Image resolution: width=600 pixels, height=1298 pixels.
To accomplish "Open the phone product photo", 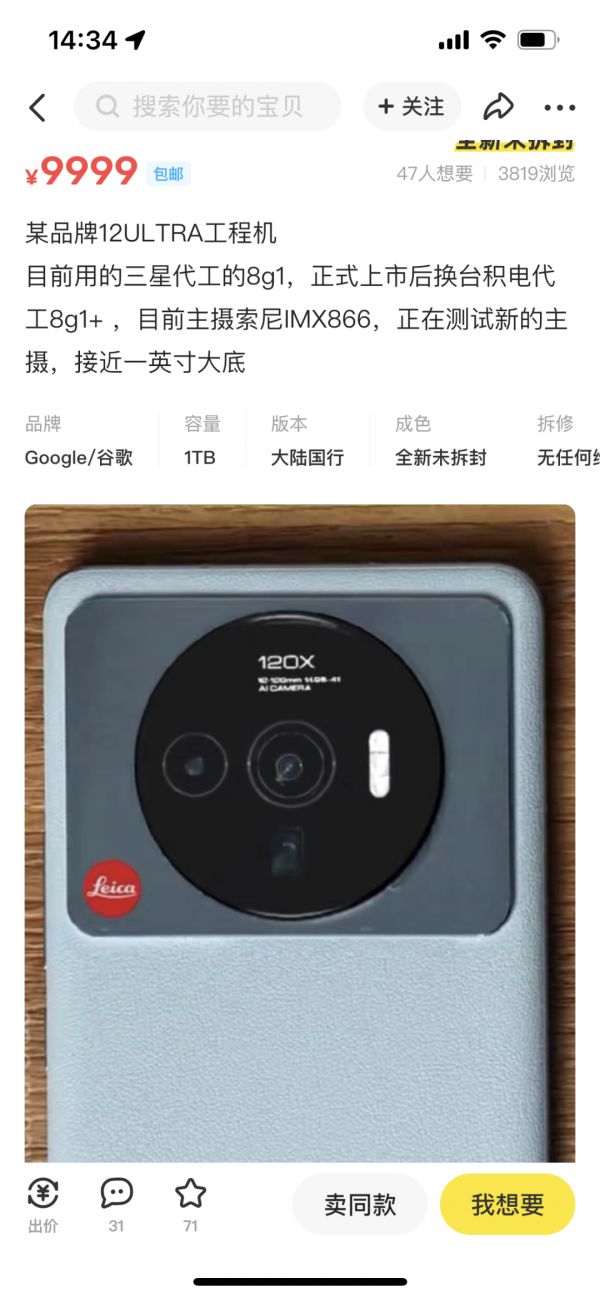I will click(300, 830).
